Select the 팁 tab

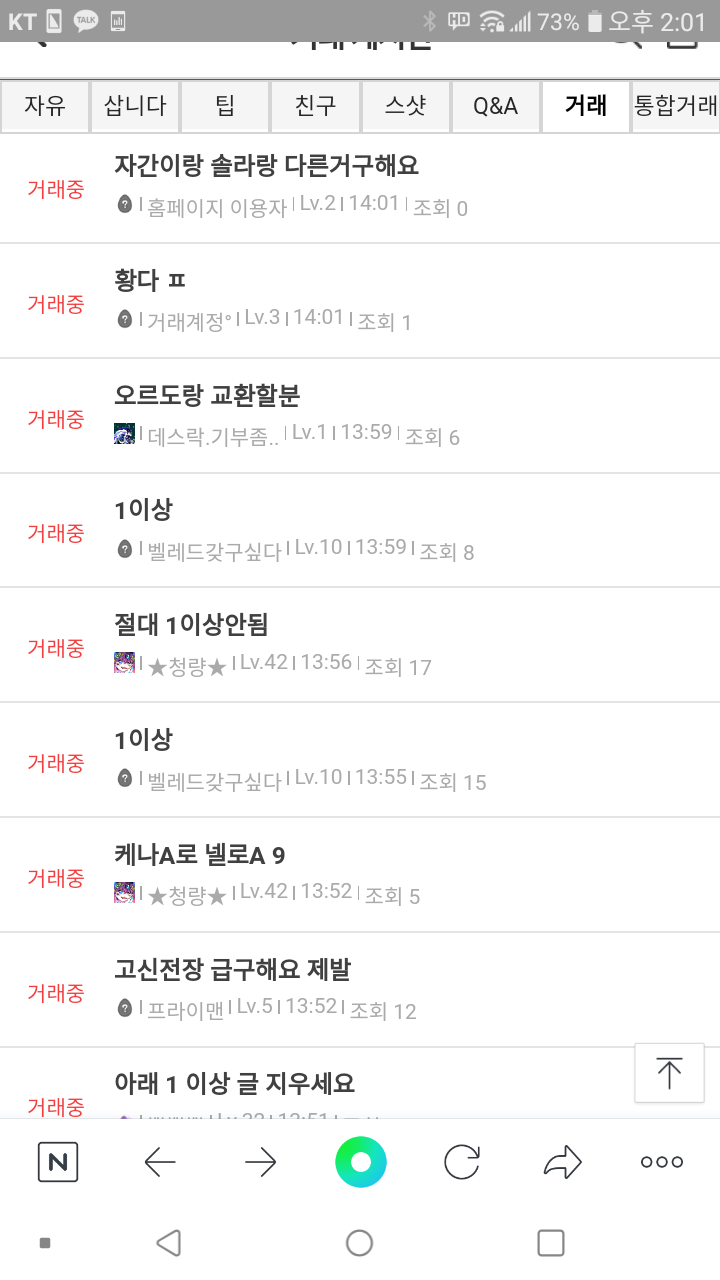(225, 106)
